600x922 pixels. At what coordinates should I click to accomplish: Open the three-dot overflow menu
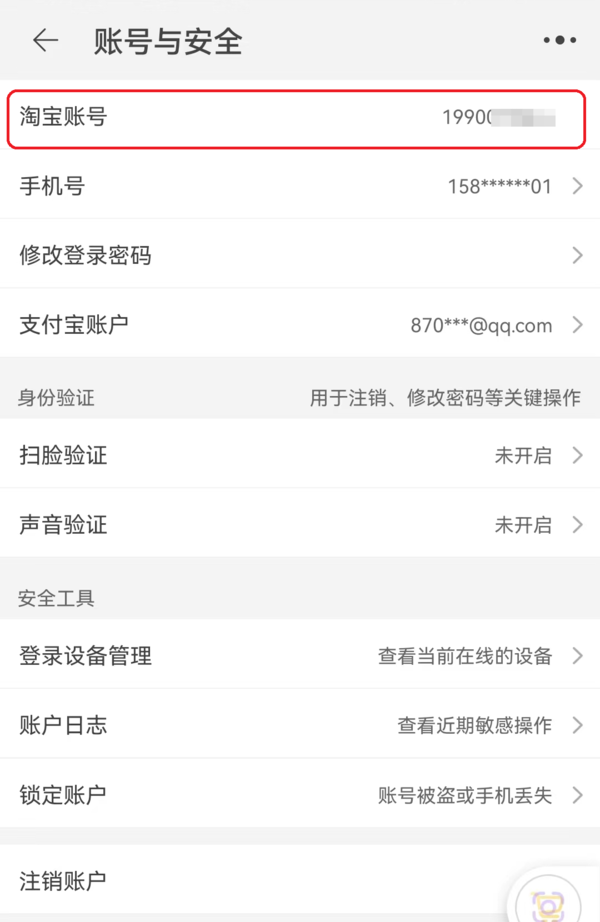559,40
